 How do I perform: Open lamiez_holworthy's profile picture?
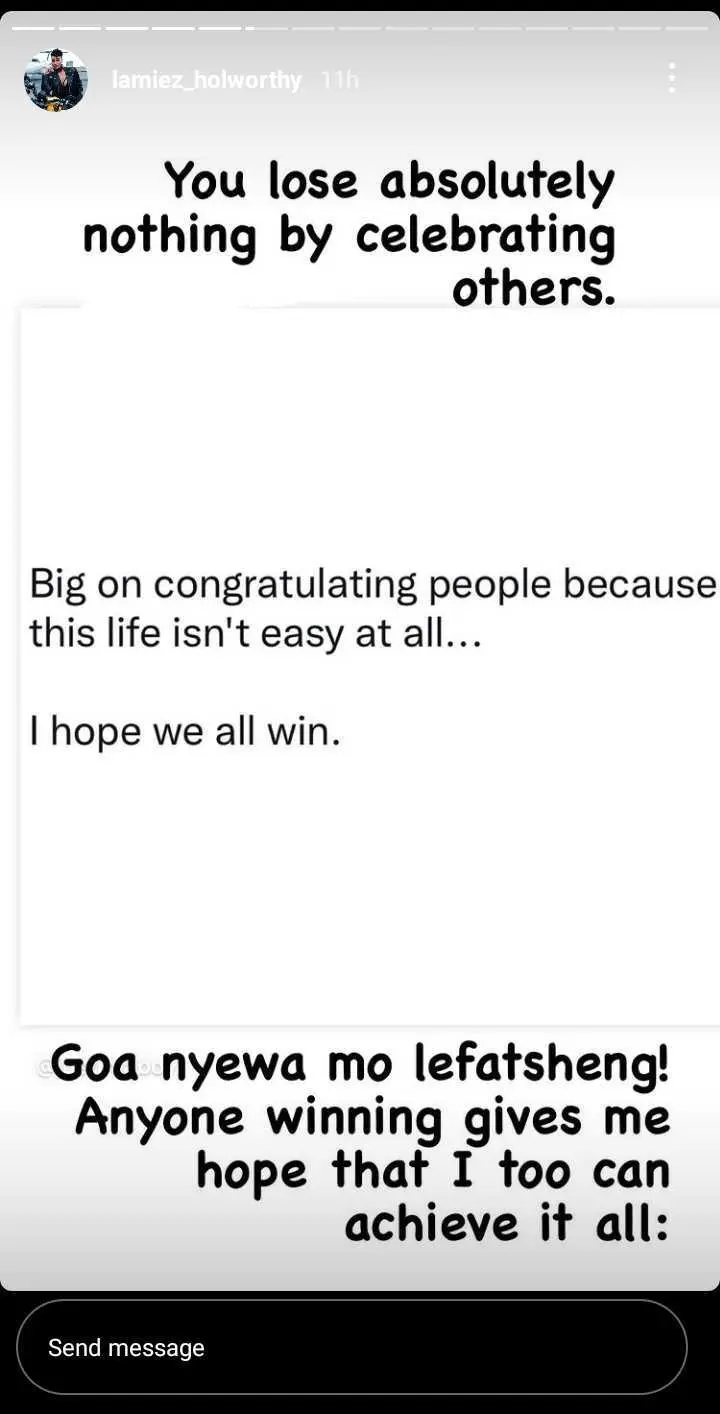pyautogui.click(x=55, y=80)
